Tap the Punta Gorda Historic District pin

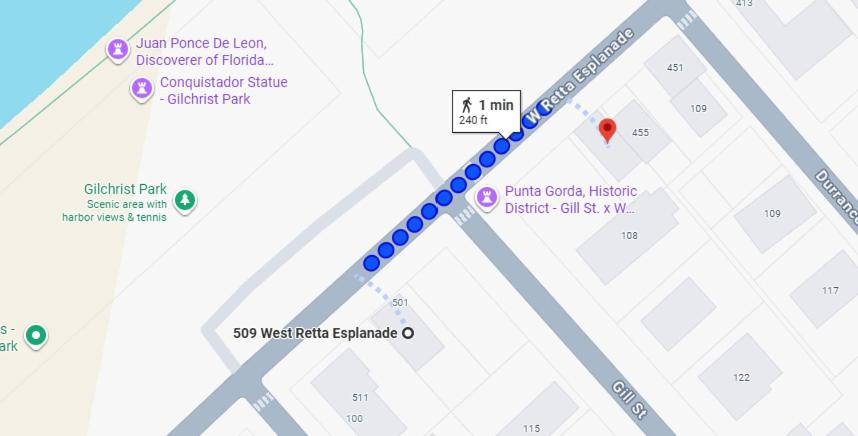487,197
